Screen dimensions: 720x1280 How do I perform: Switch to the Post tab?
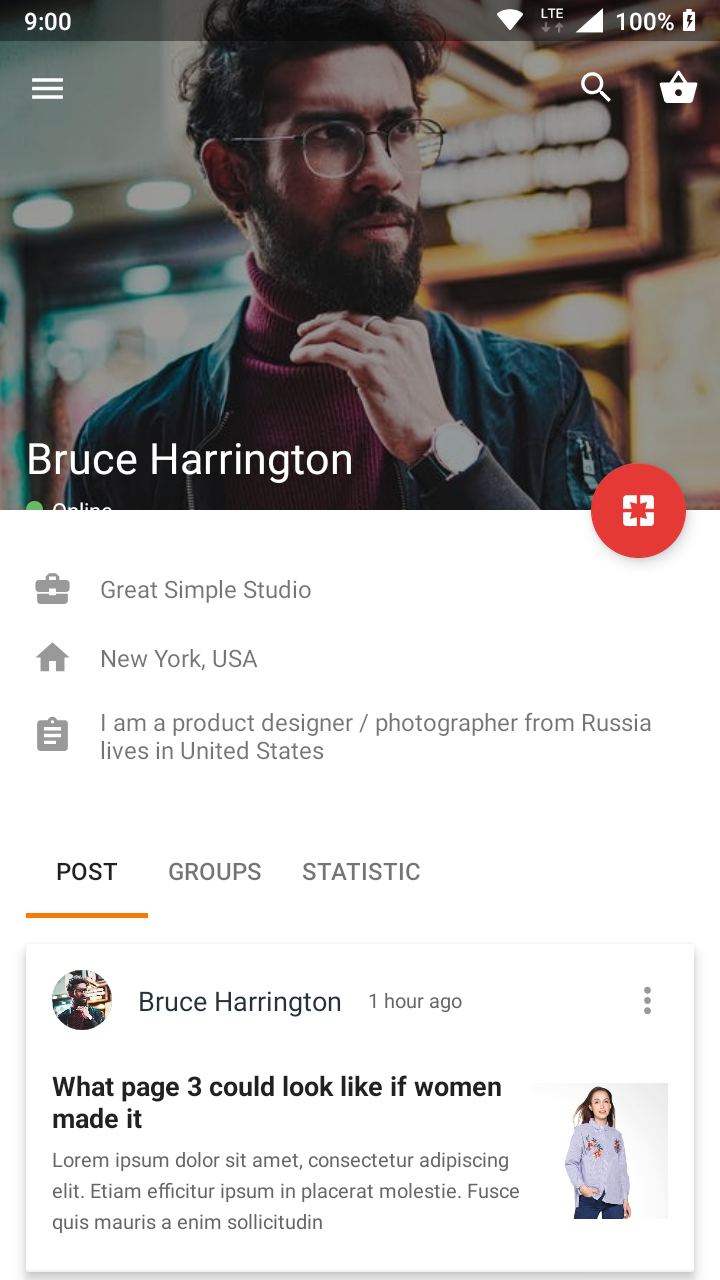pyautogui.click(x=87, y=872)
